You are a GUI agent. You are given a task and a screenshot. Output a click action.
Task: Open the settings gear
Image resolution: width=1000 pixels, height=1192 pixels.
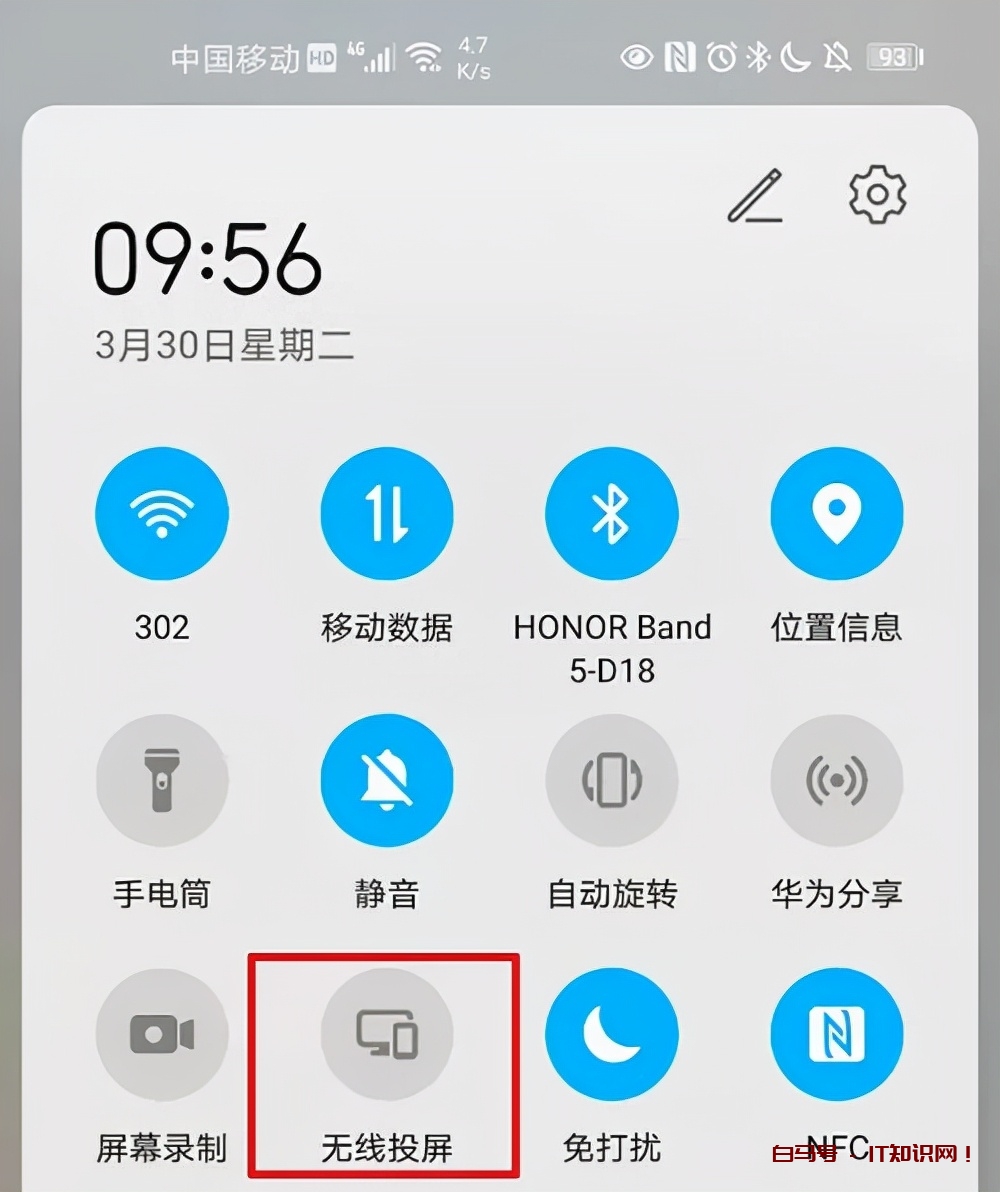click(x=877, y=193)
